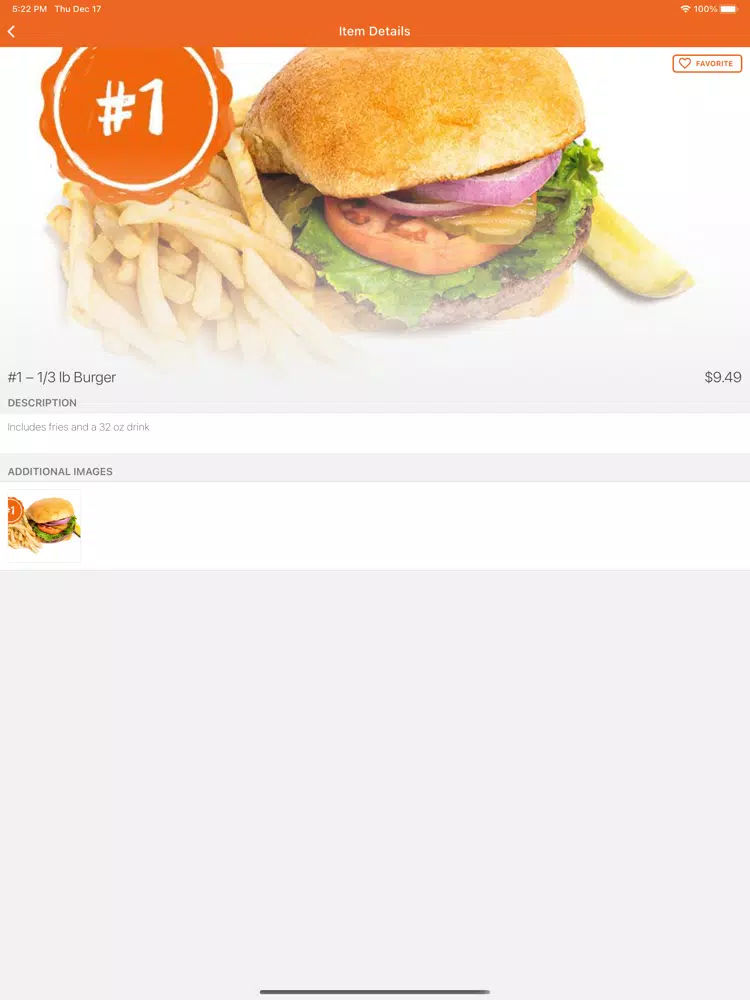Mark the burger as a favorite
The image size is (750, 1000).
tap(707, 64)
